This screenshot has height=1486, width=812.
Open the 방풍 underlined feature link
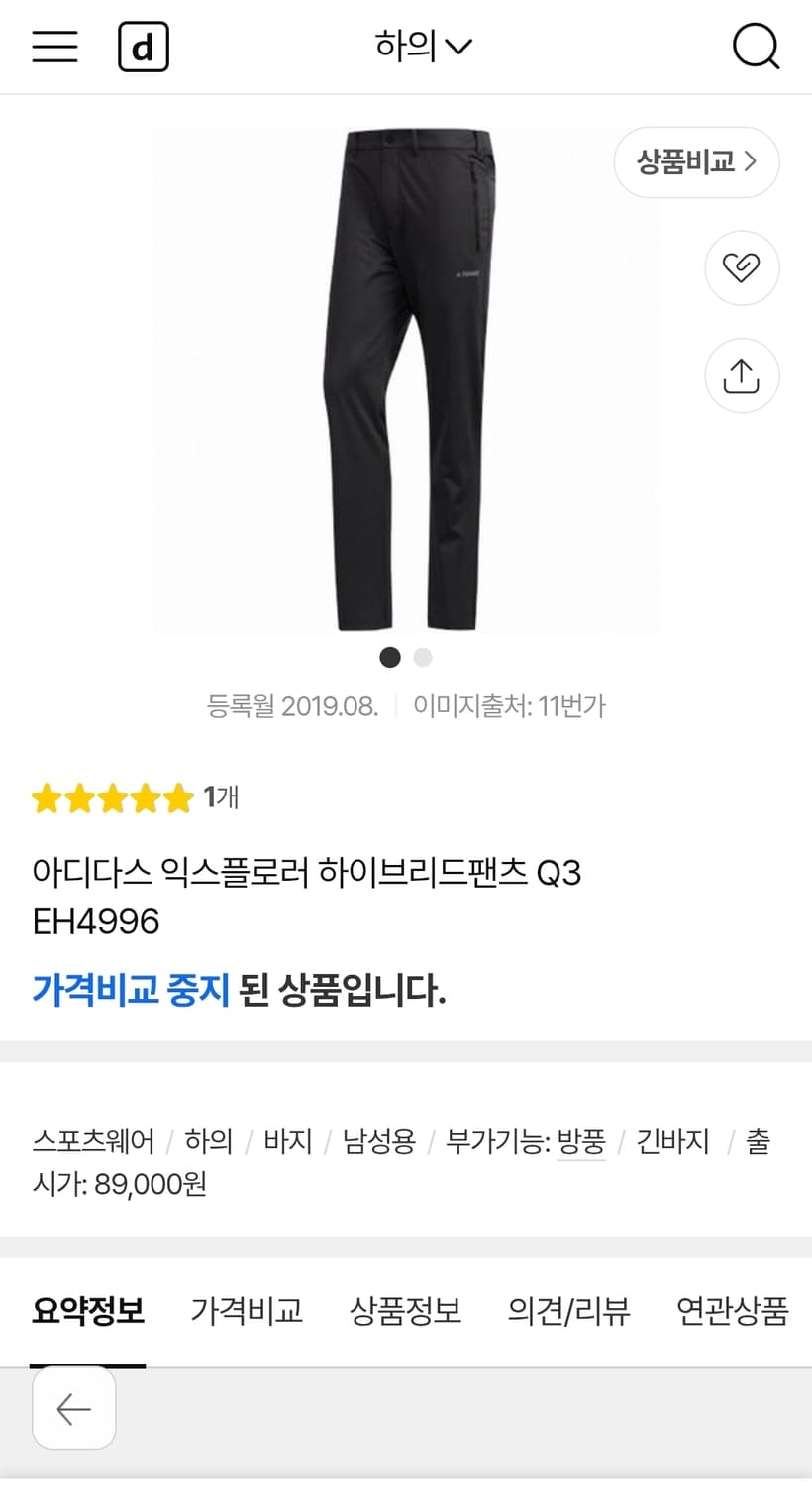(580, 1141)
